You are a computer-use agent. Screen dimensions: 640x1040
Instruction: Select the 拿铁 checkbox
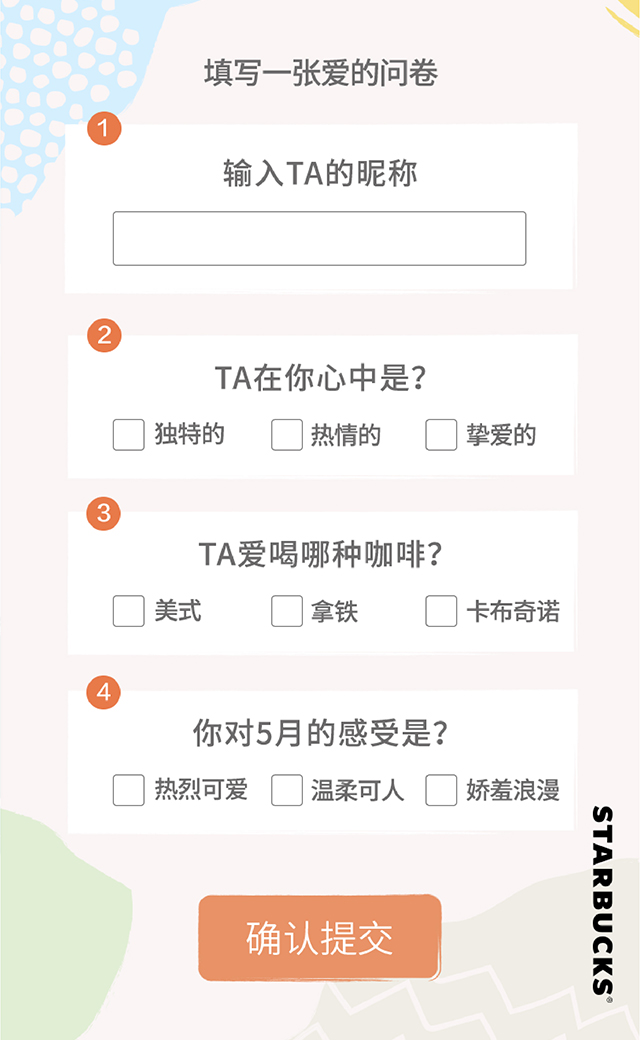[x=287, y=611]
